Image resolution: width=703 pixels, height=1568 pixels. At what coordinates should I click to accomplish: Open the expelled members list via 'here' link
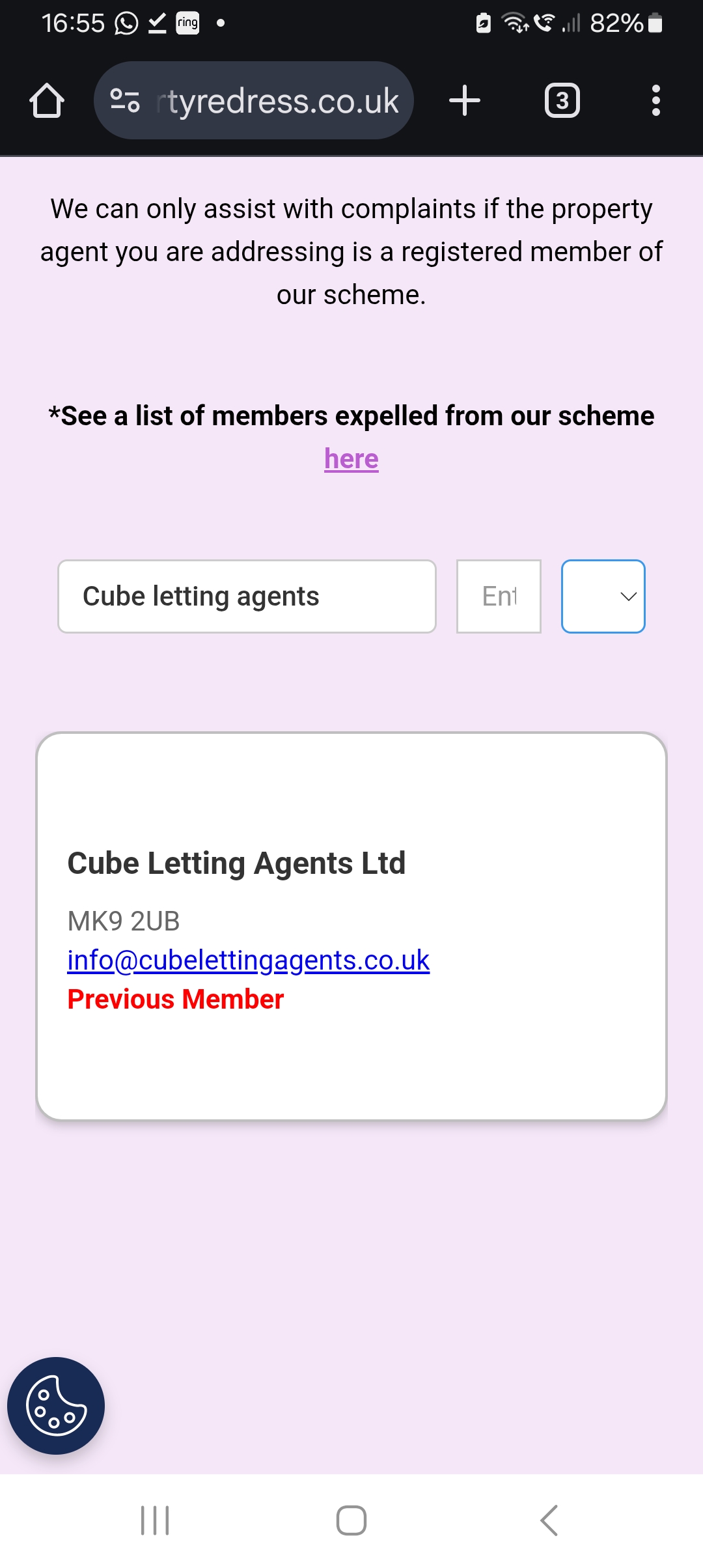pos(351,459)
